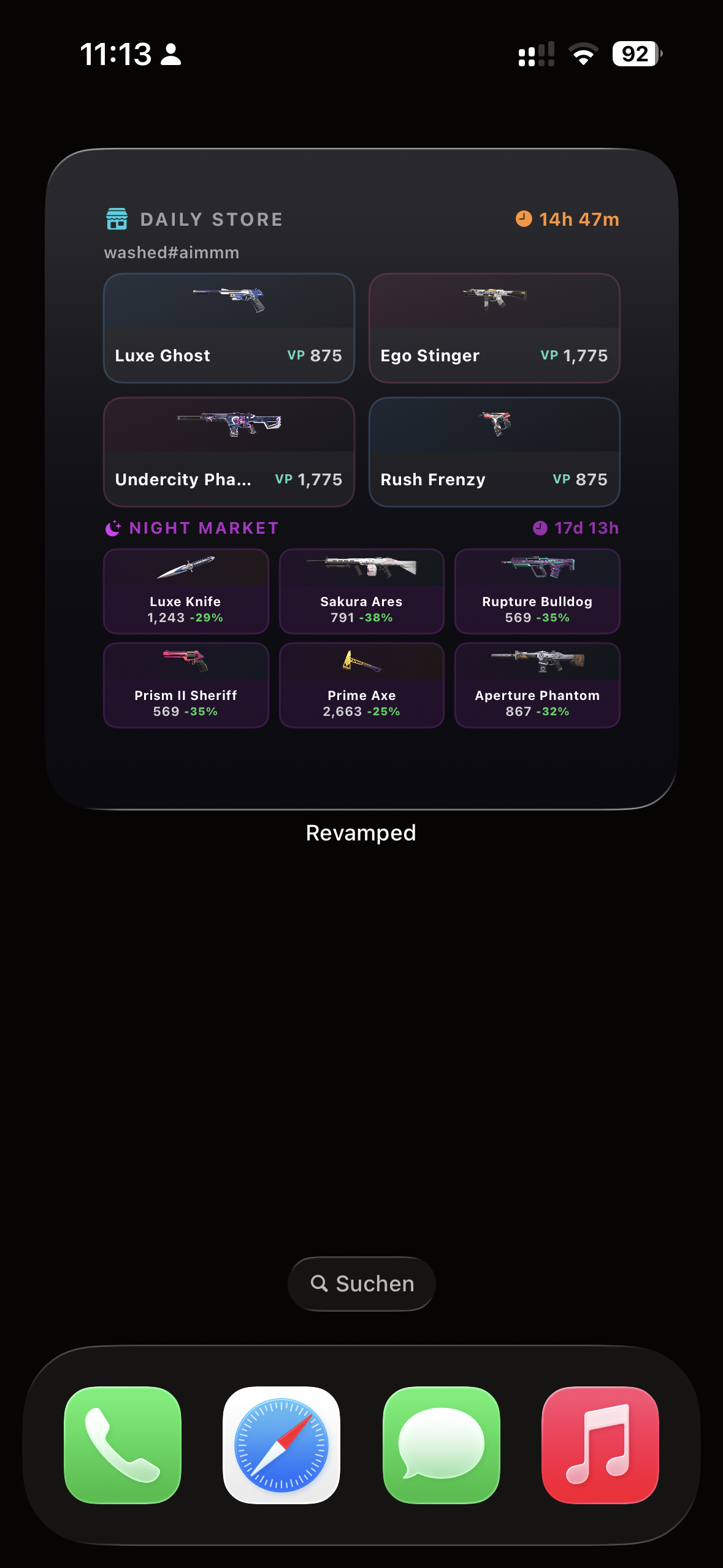Open the Revamped daily store widget
Image resolution: width=723 pixels, height=1568 pixels.
coord(361,478)
